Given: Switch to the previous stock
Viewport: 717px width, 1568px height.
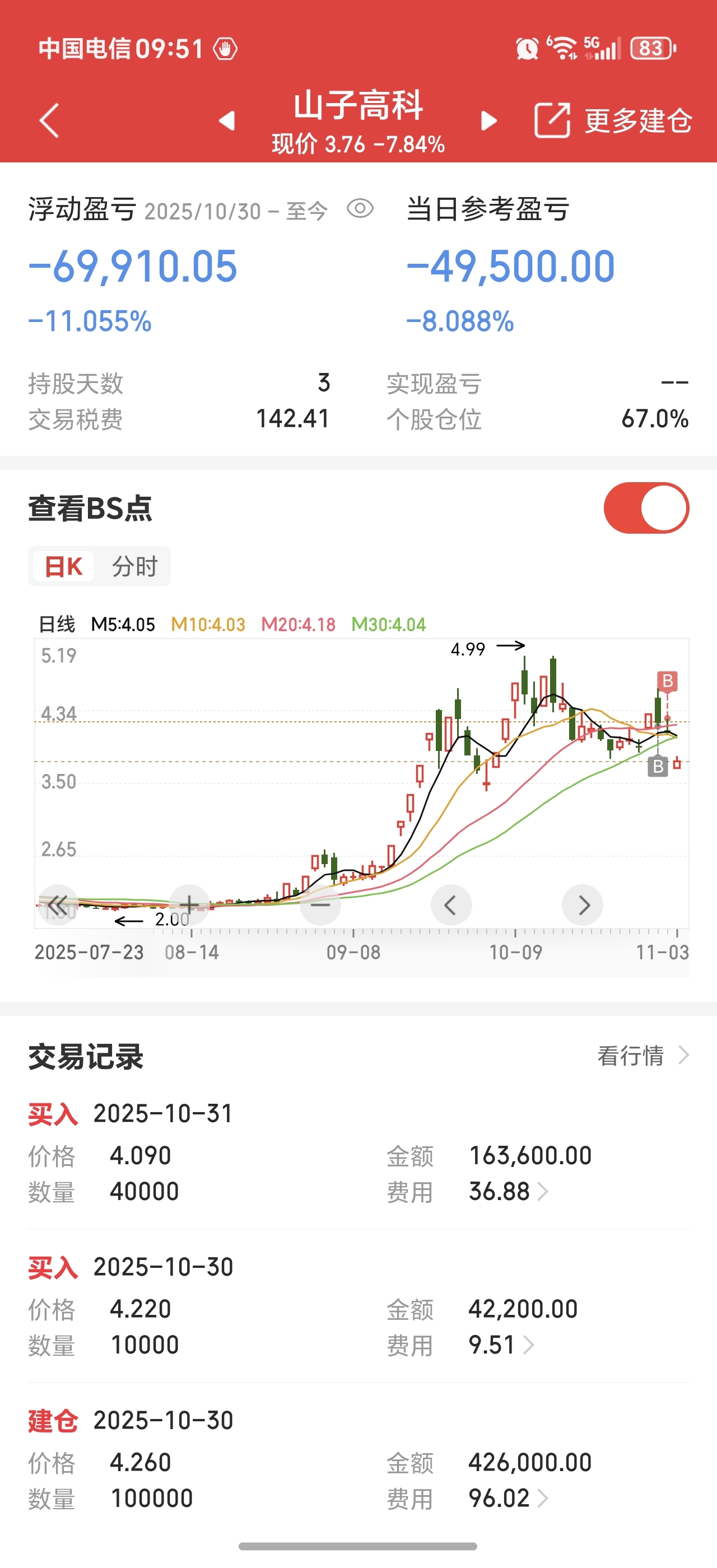Looking at the screenshot, I should tap(227, 120).
